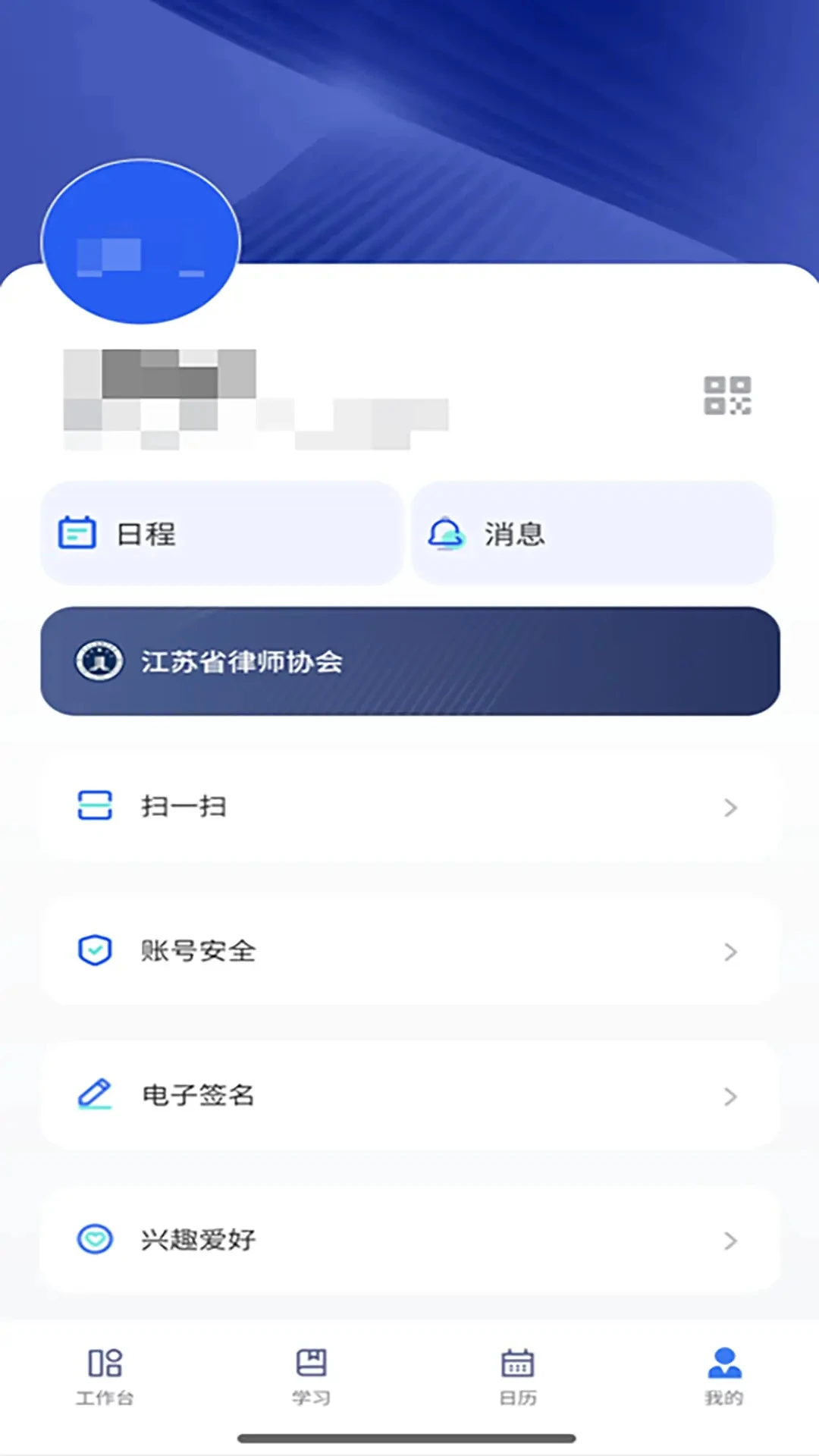Expand the 电子签名 row chevron
The image size is (819, 1456).
coord(730,1097)
